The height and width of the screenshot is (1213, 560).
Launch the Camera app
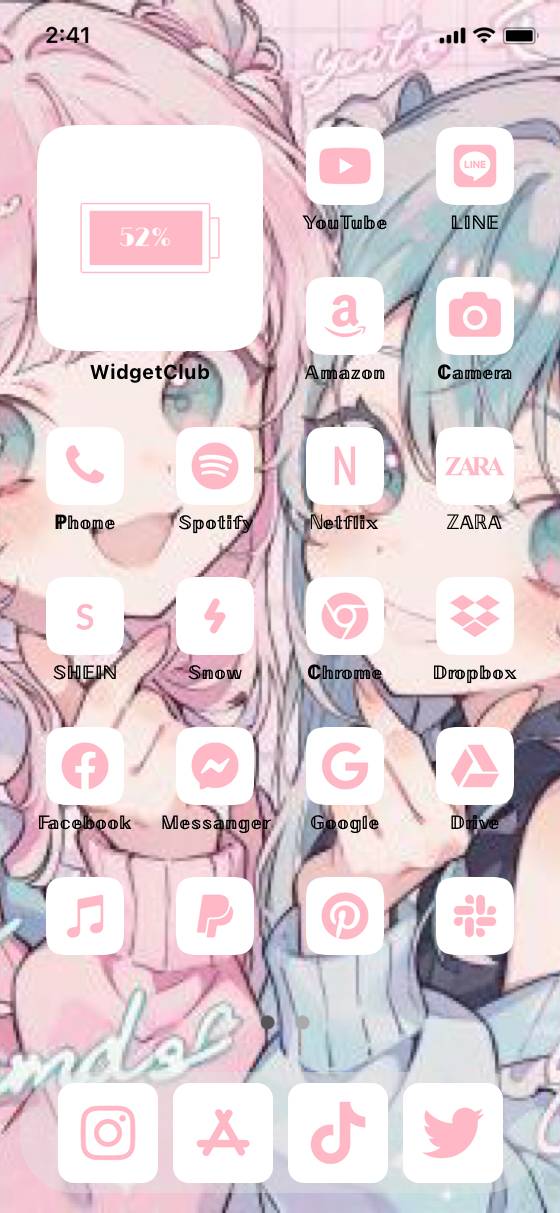pos(475,316)
